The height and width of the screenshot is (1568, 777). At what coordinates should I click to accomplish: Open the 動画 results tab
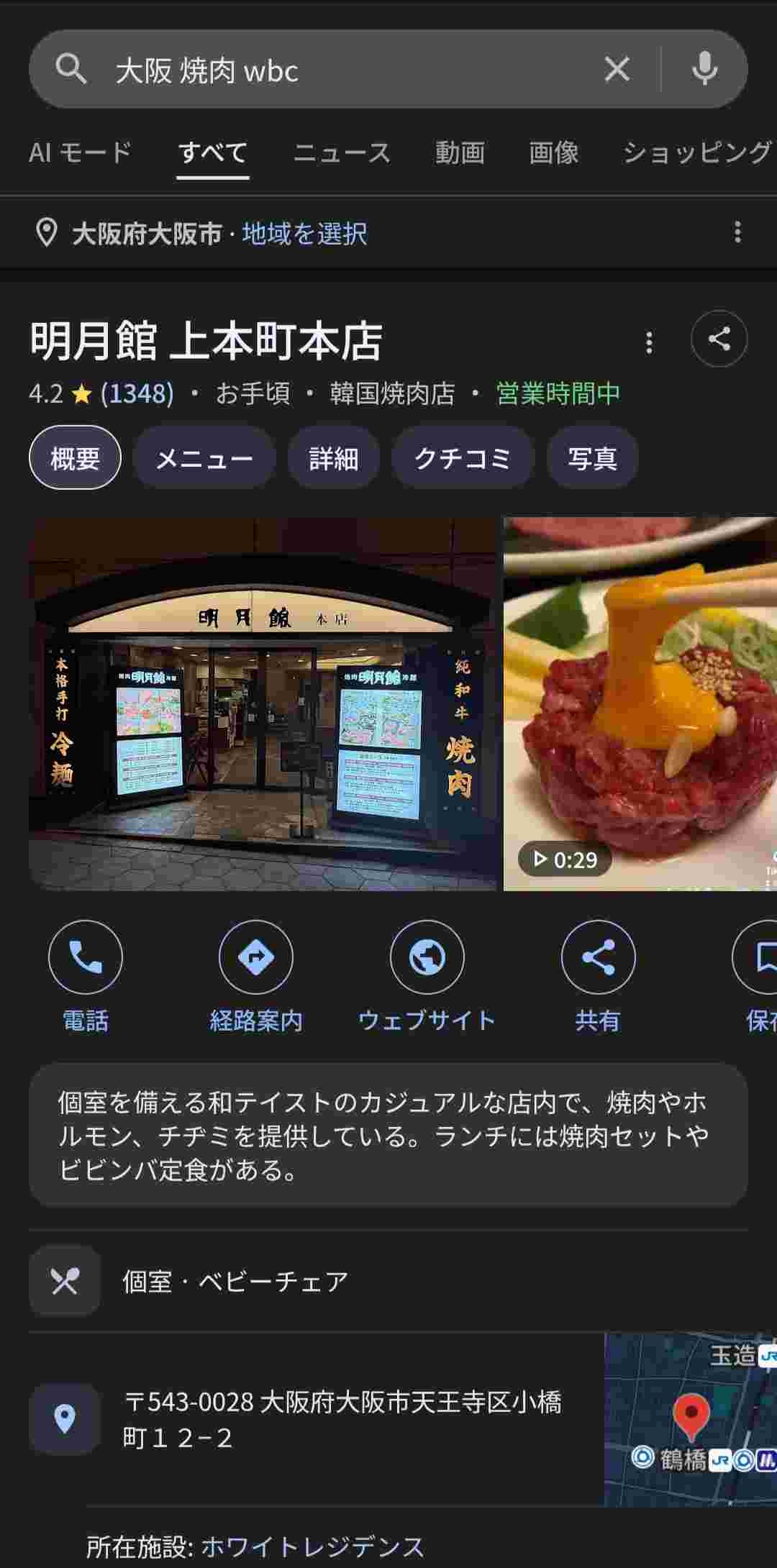460,152
